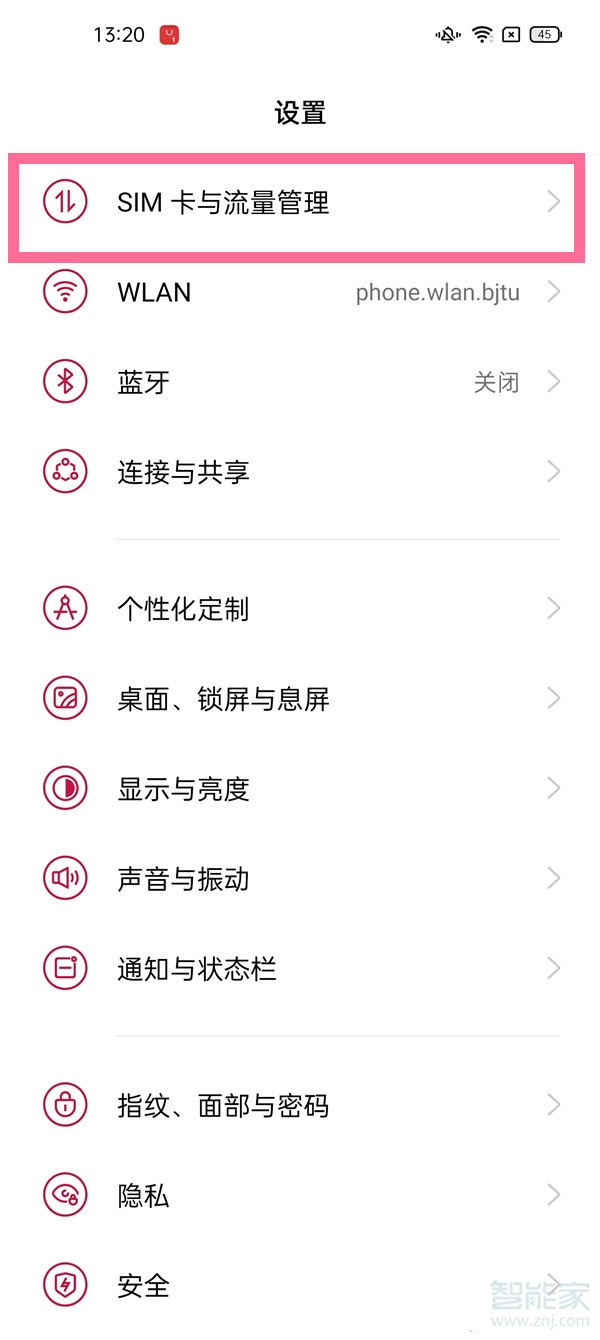
Task: Open WLAN settings
Action: (155, 293)
